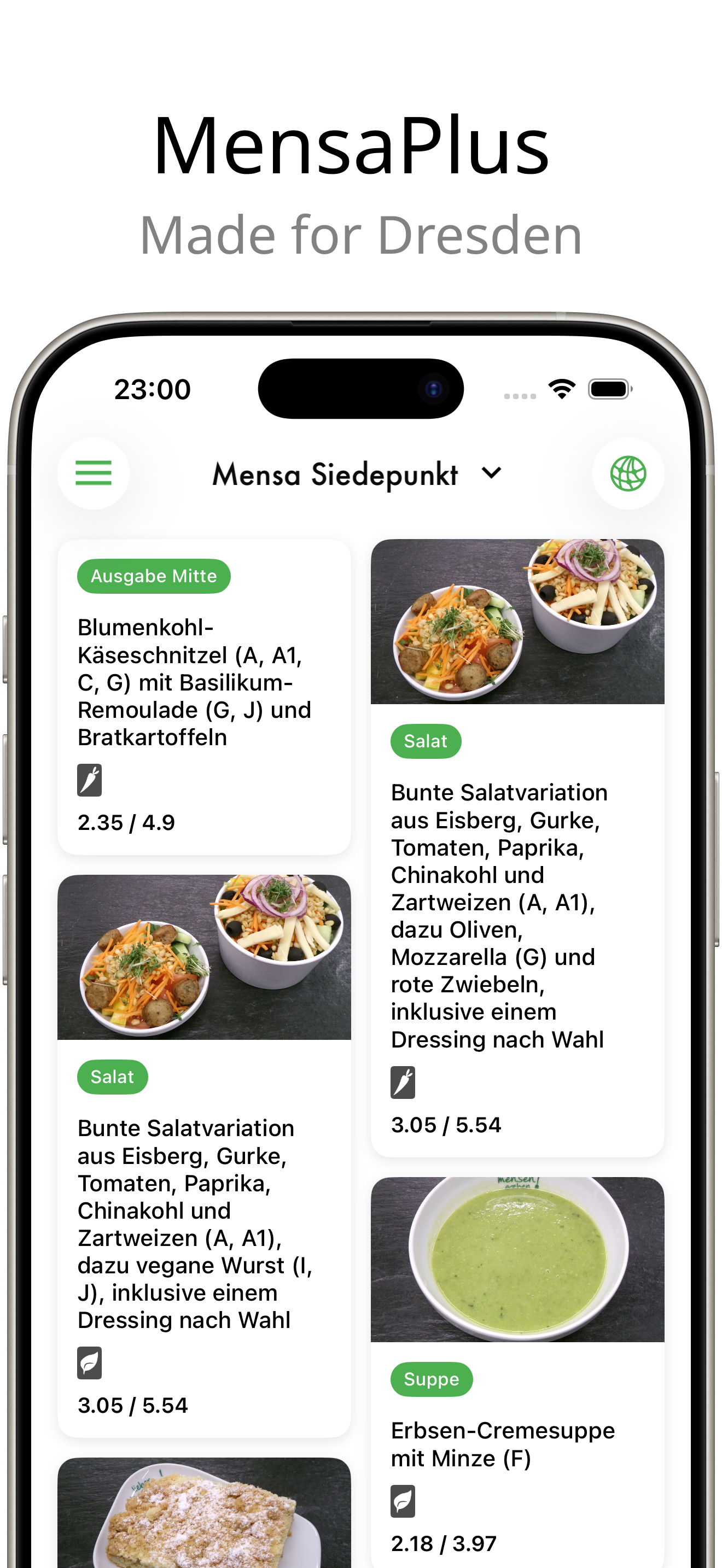Image resolution: width=722 pixels, height=1568 pixels.
Task: Toggle the Salat badge on the right card
Action: pos(425,740)
